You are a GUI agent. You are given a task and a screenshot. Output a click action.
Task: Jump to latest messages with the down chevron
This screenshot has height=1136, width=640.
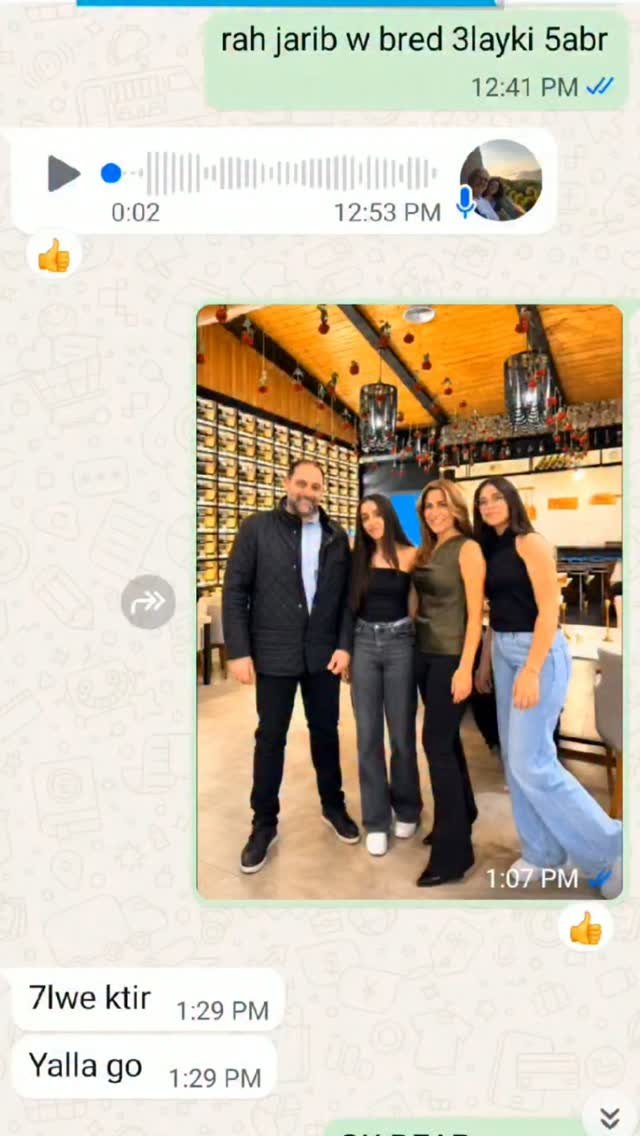(610, 1117)
